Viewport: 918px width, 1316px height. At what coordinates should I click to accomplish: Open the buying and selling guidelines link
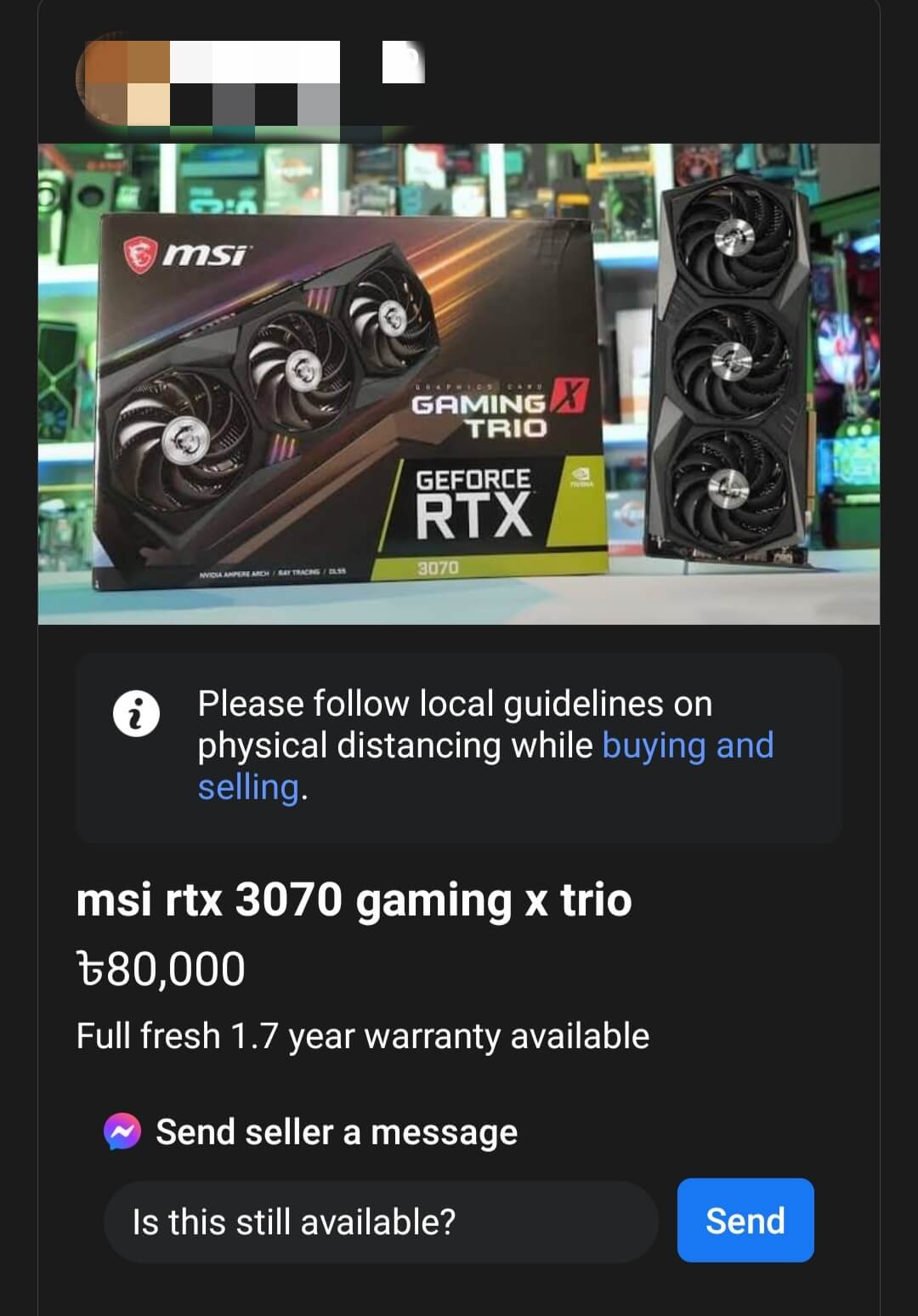pos(687,746)
